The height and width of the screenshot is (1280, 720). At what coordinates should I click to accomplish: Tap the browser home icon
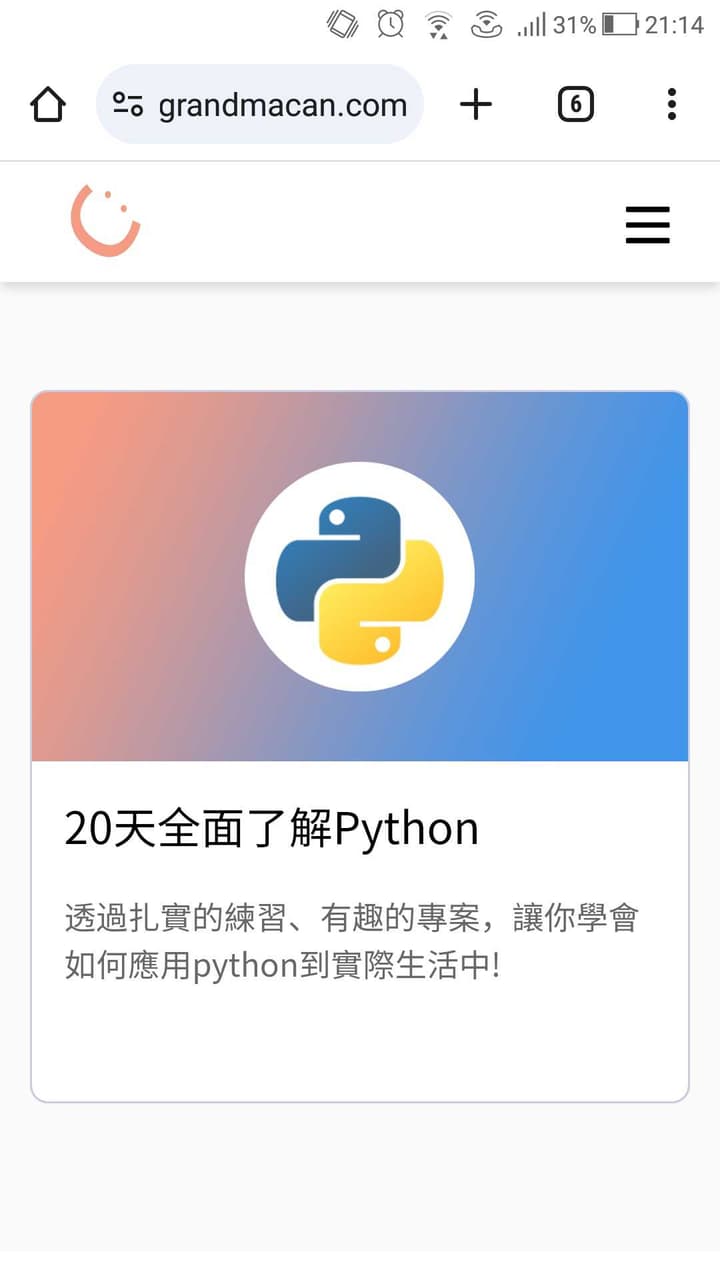click(47, 103)
